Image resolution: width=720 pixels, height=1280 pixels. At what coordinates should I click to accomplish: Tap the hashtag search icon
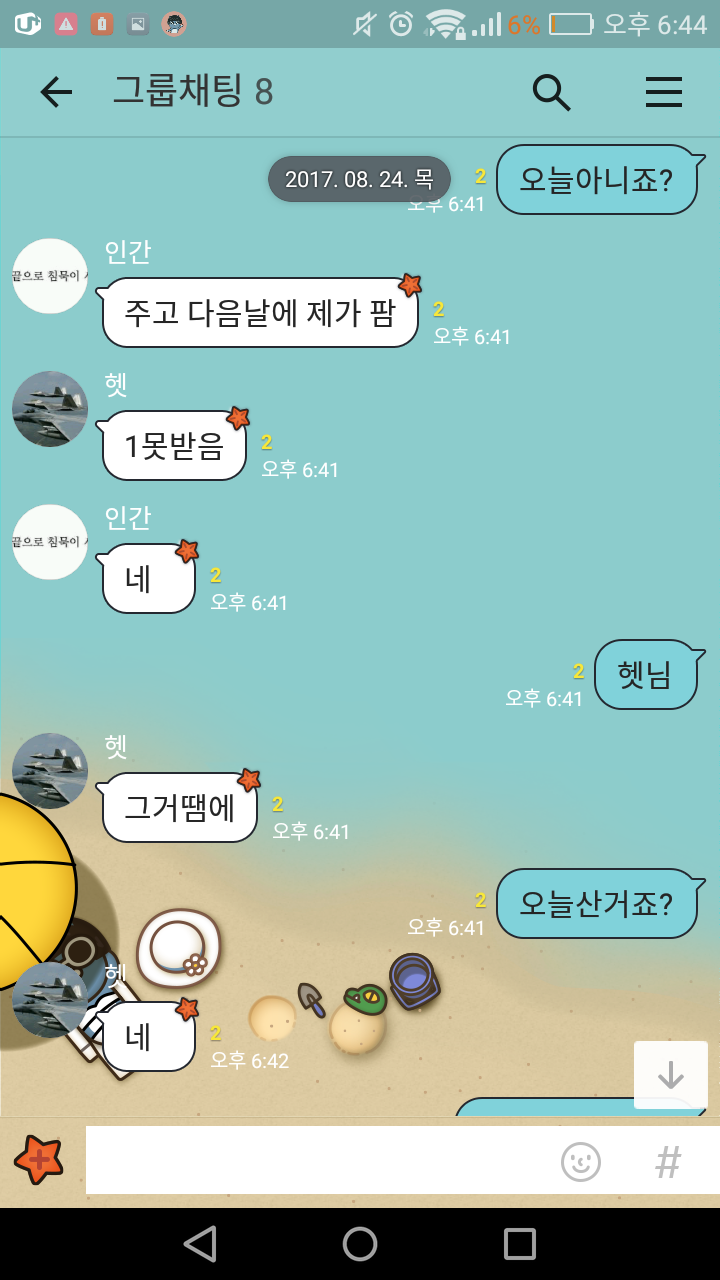pyautogui.click(x=668, y=1162)
